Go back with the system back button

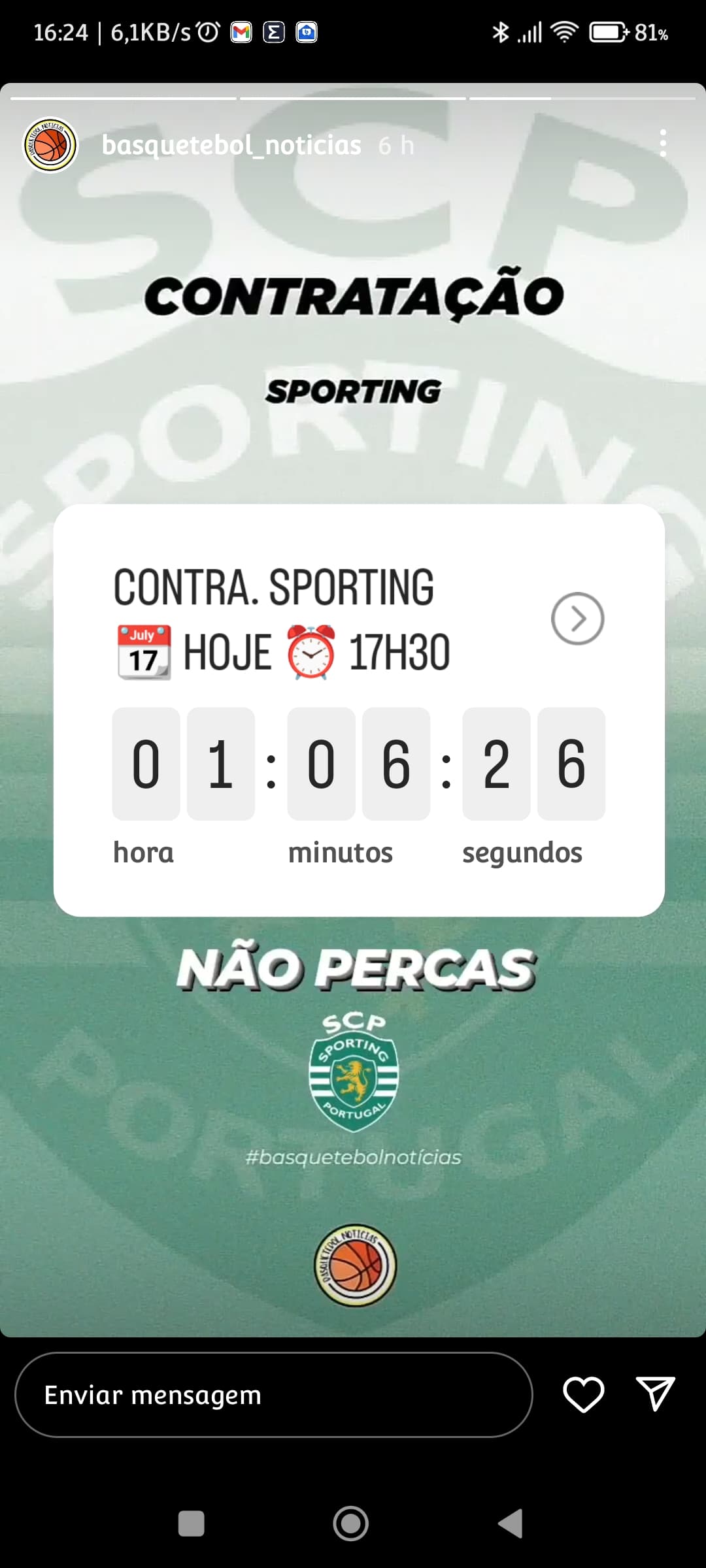(x=511, y=1524)
